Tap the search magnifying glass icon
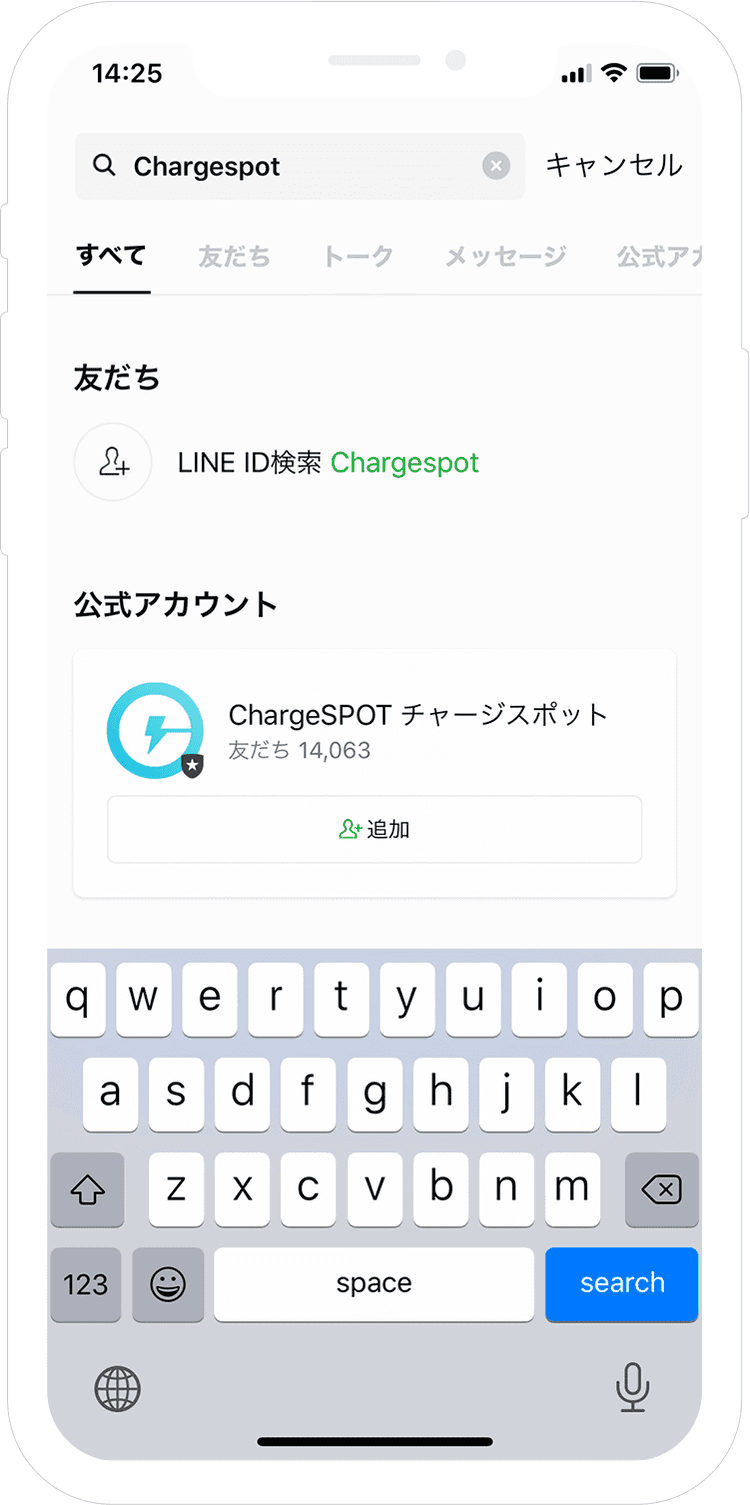Image resolution: width=750 pixels, height=1505 pixels. 105,166
